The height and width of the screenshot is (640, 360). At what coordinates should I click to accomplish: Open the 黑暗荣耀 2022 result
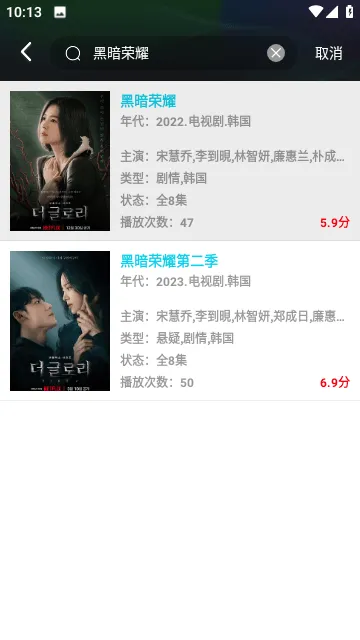tap(180, 161)
